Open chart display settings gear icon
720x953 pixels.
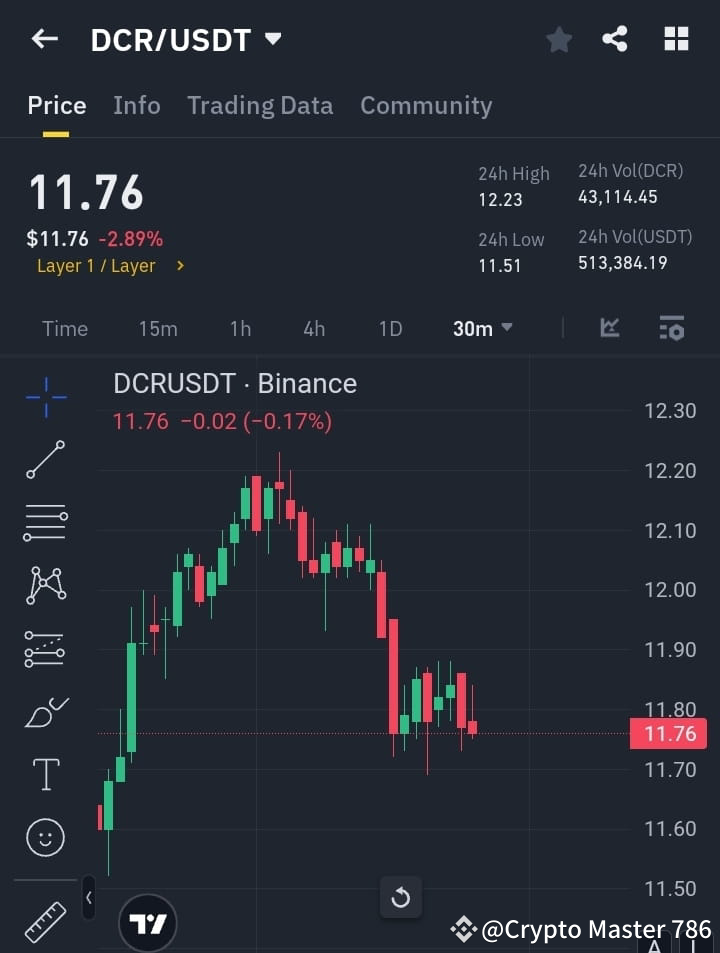pos(670,328)
